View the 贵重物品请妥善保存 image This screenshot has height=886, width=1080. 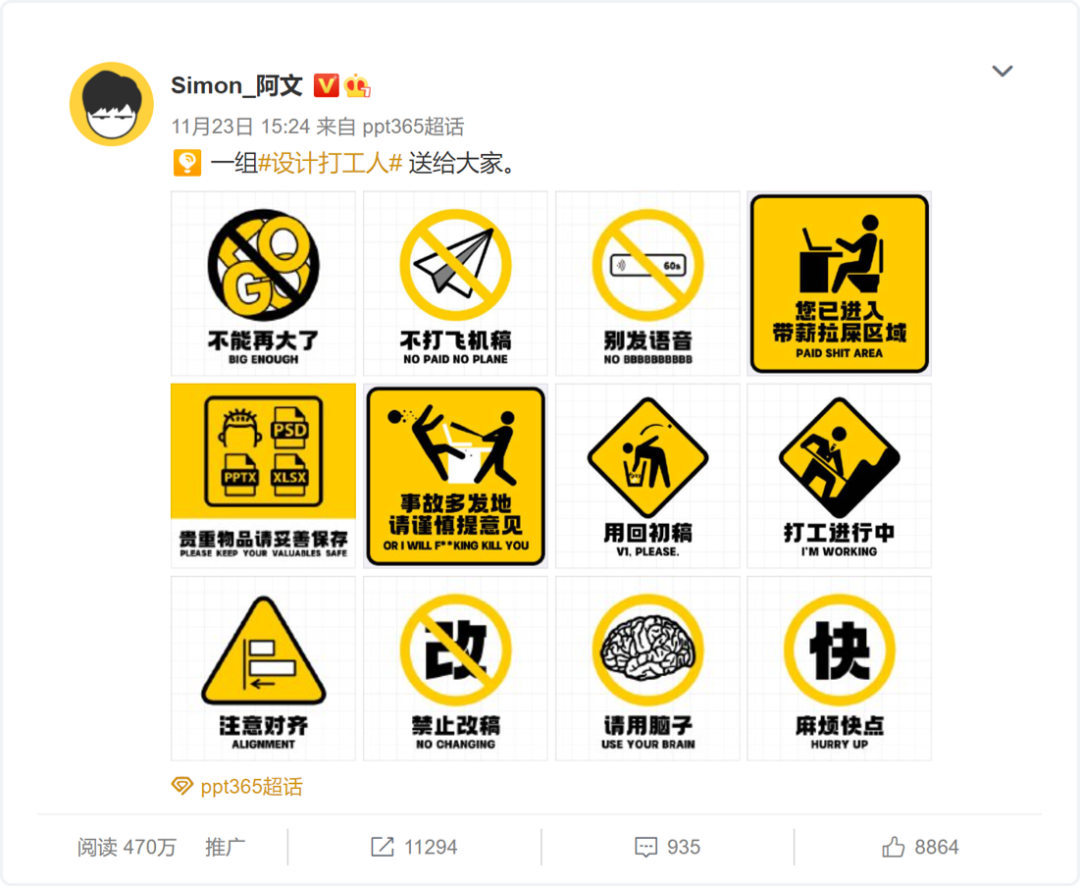coord(263,475)
